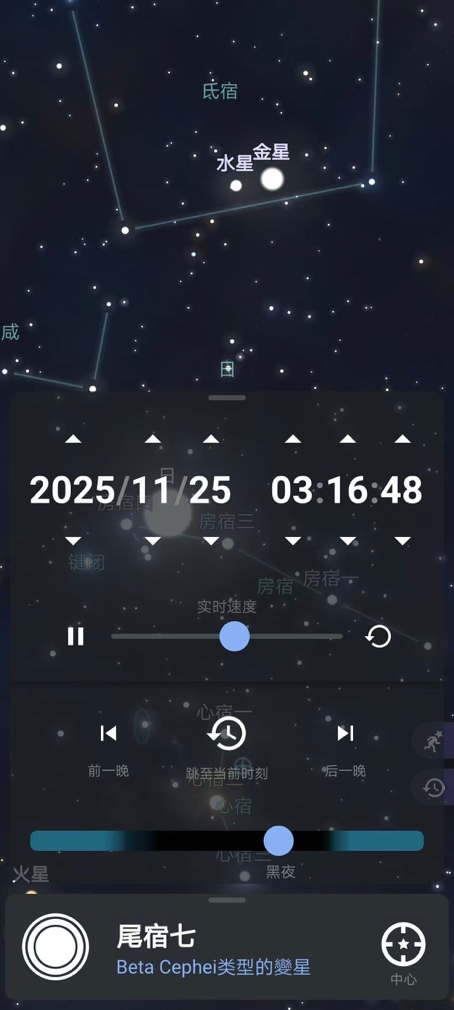The image size is (454, 1010).
Task: Decrease the day with the down arrow
Action: [211, 540]
